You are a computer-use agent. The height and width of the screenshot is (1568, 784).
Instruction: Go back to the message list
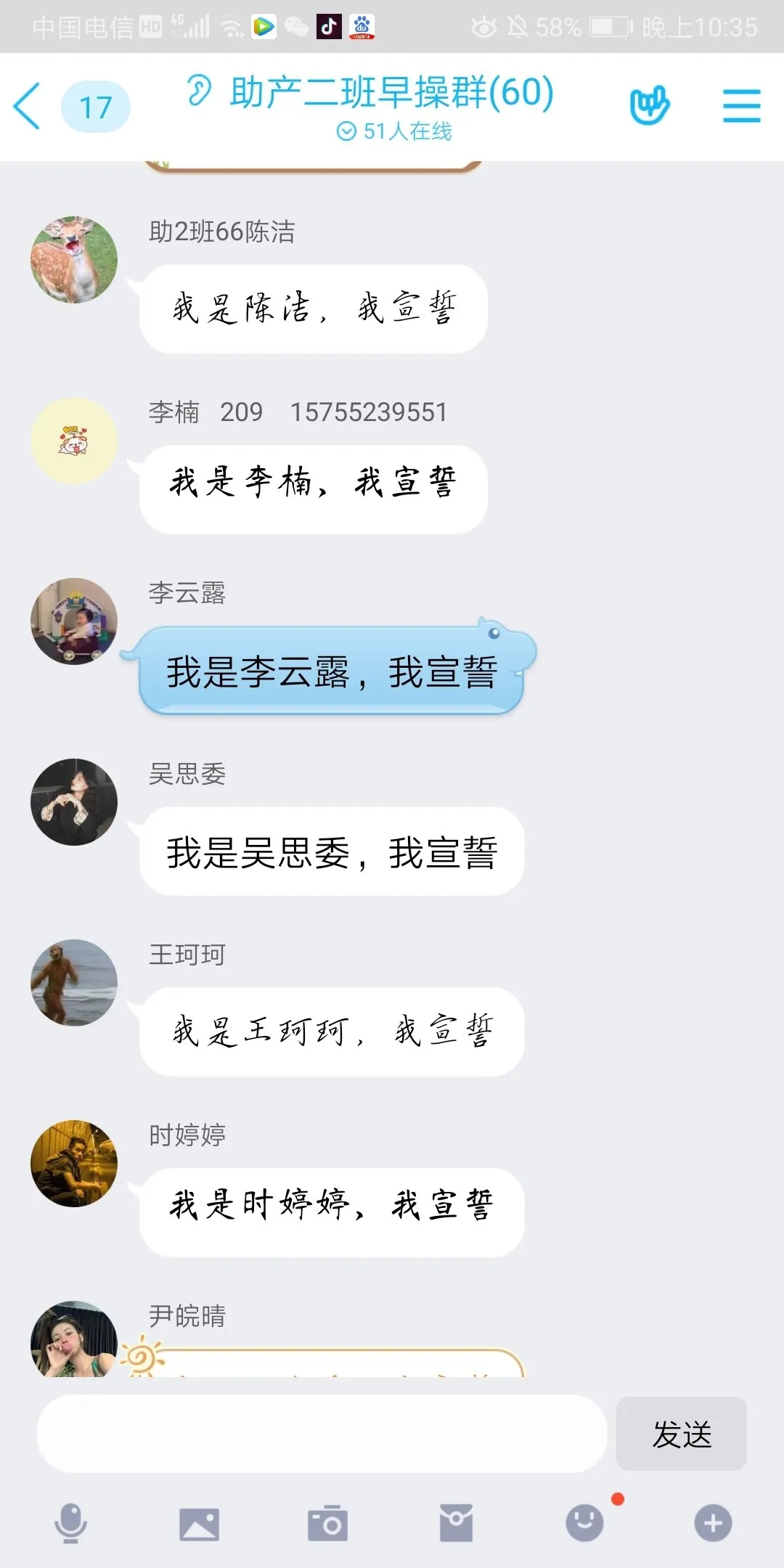28,107
